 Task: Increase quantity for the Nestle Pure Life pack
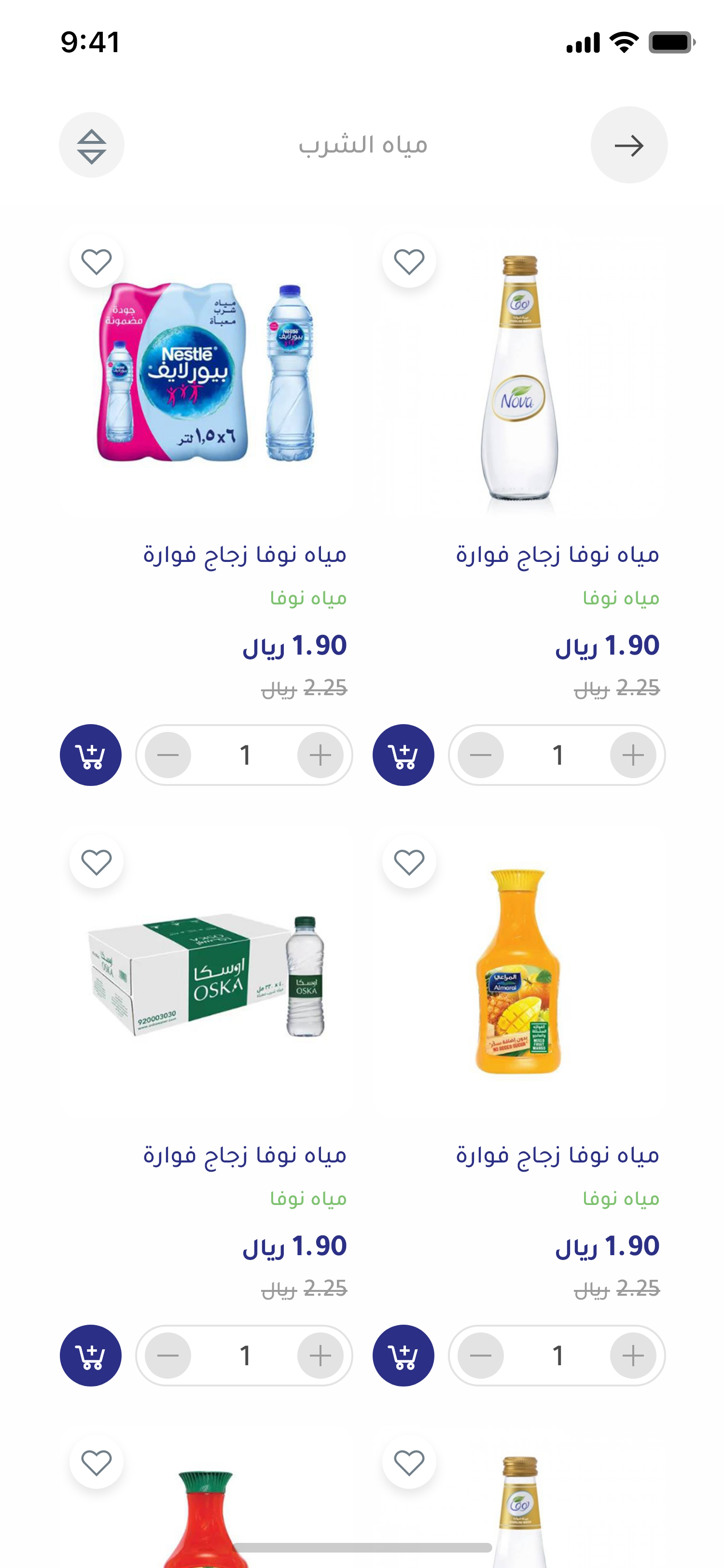tap(320, 755)
